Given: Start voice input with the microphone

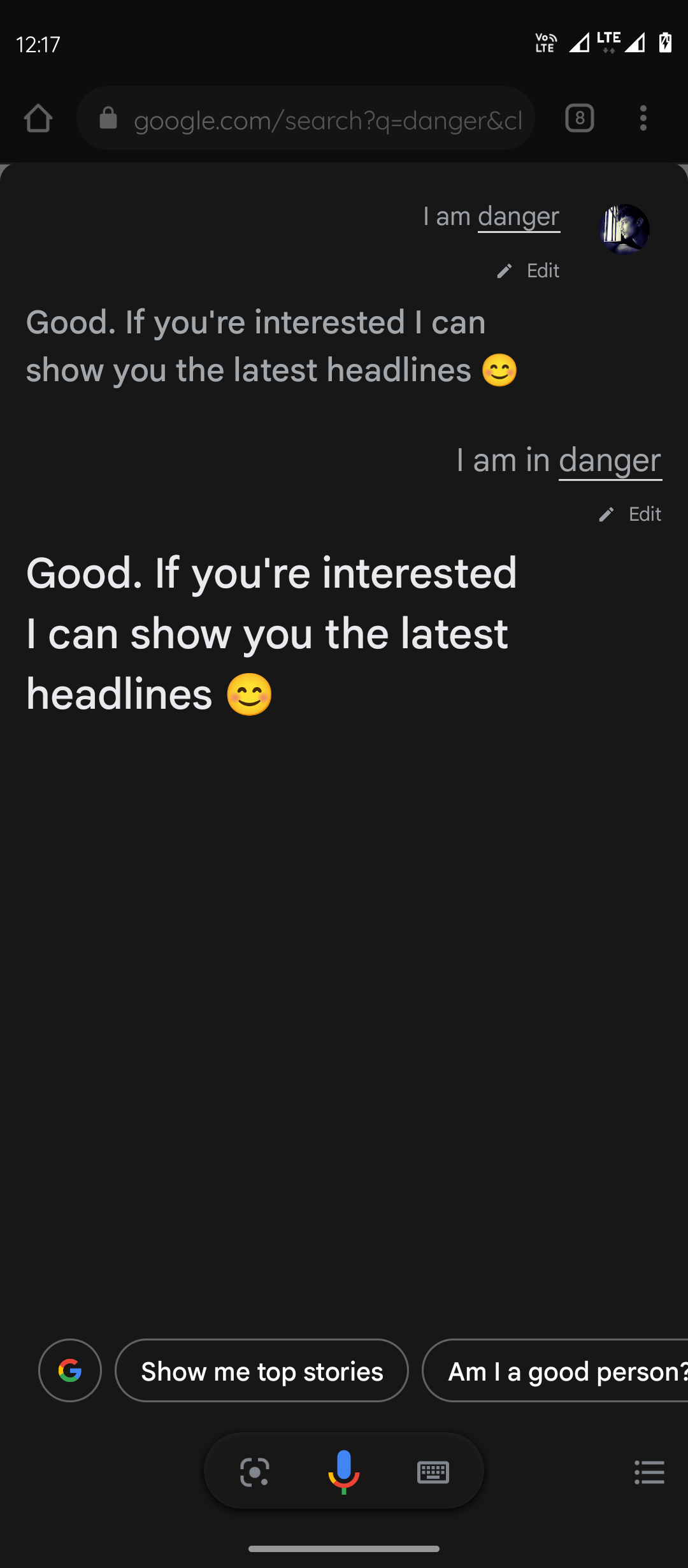Looking at the screenshot, I should [x=344, y=1471].
